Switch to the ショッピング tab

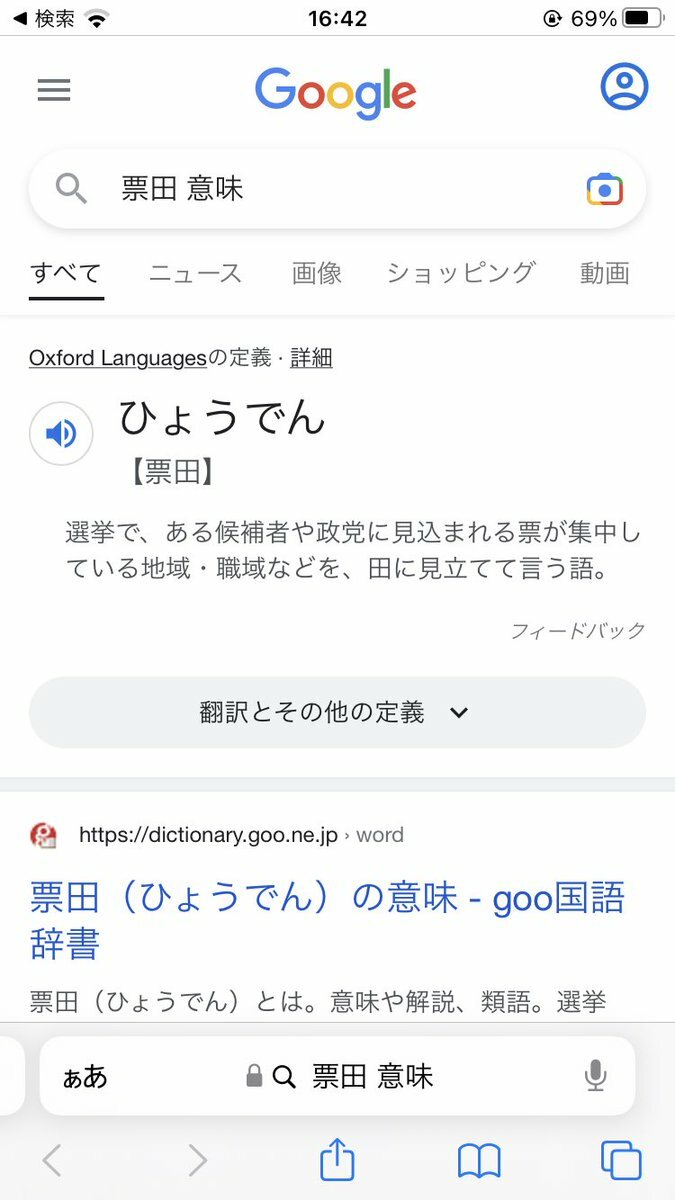point(461,273)
